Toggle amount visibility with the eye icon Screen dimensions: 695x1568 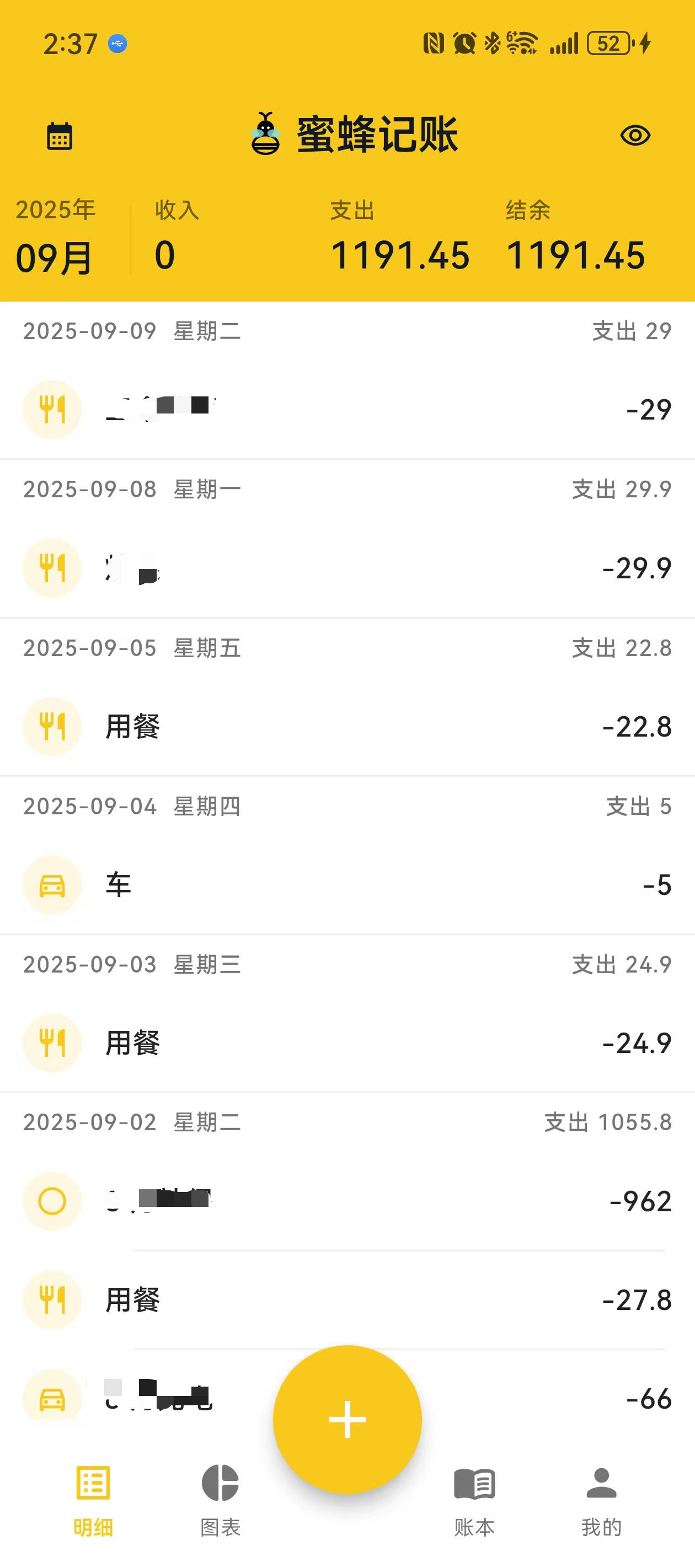(635, 135)
